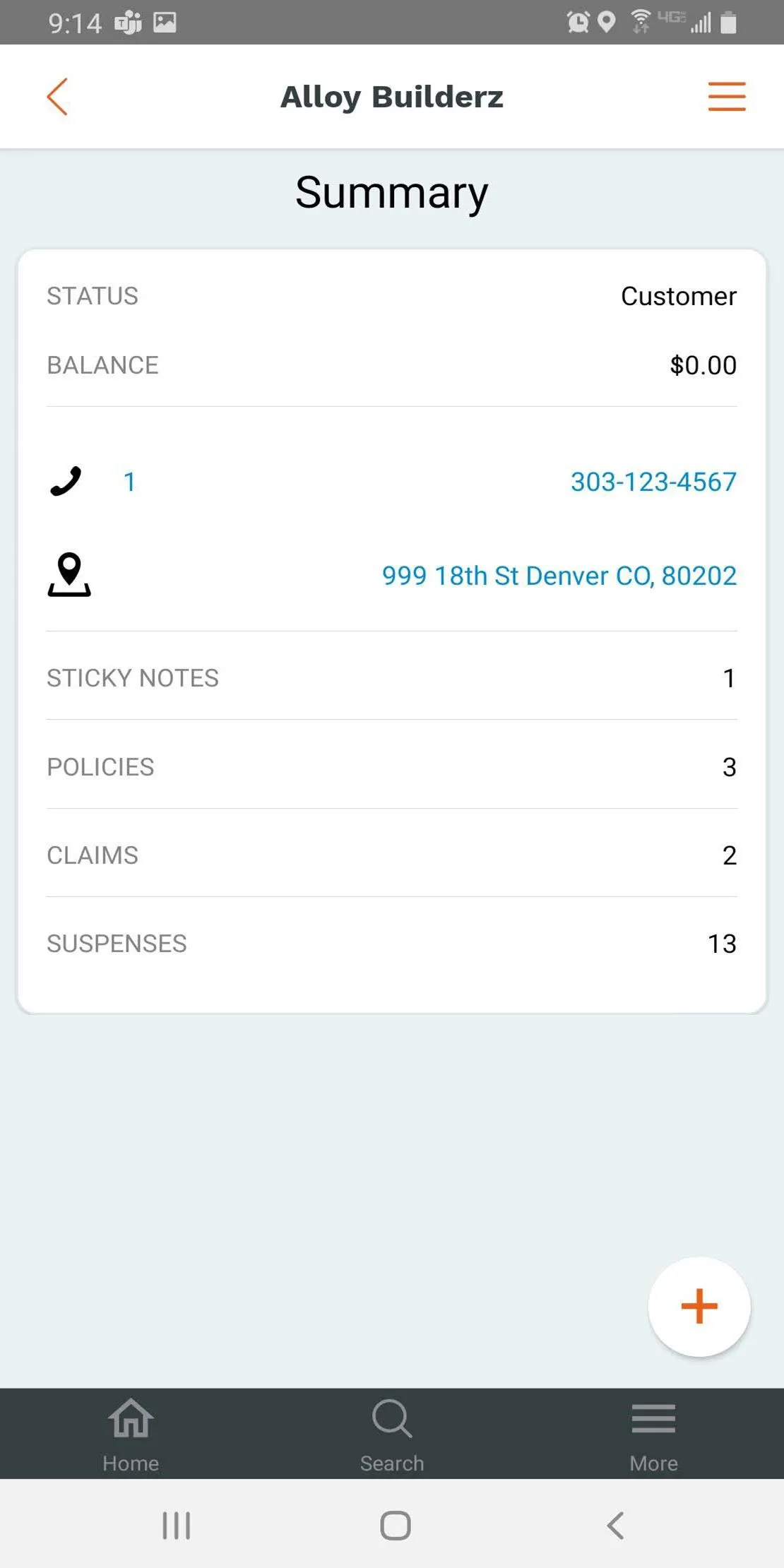Open address 999 18th St Denver

coord(559,575)
